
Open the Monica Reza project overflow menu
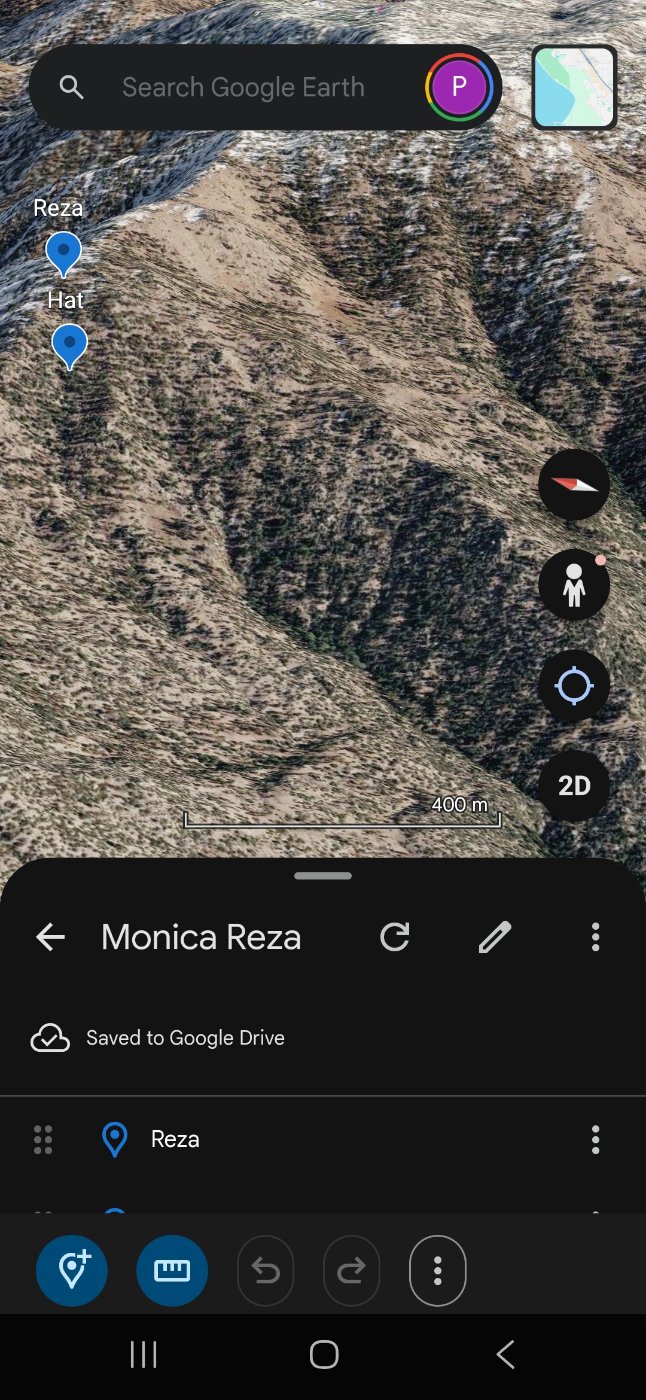pos(595,937)
